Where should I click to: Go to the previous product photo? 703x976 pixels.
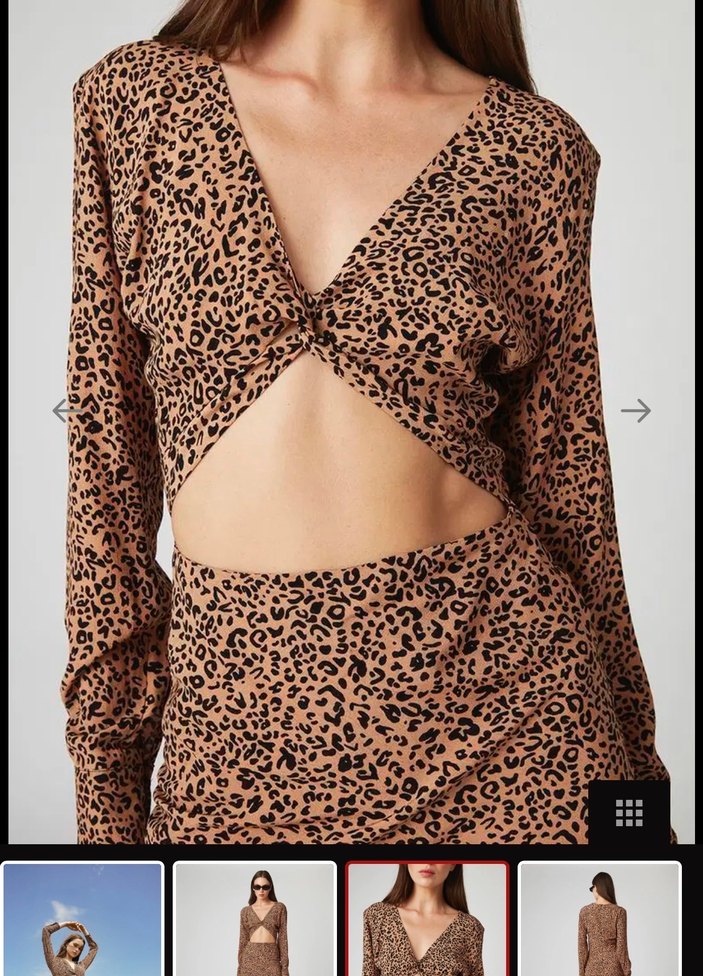point(67,410)
